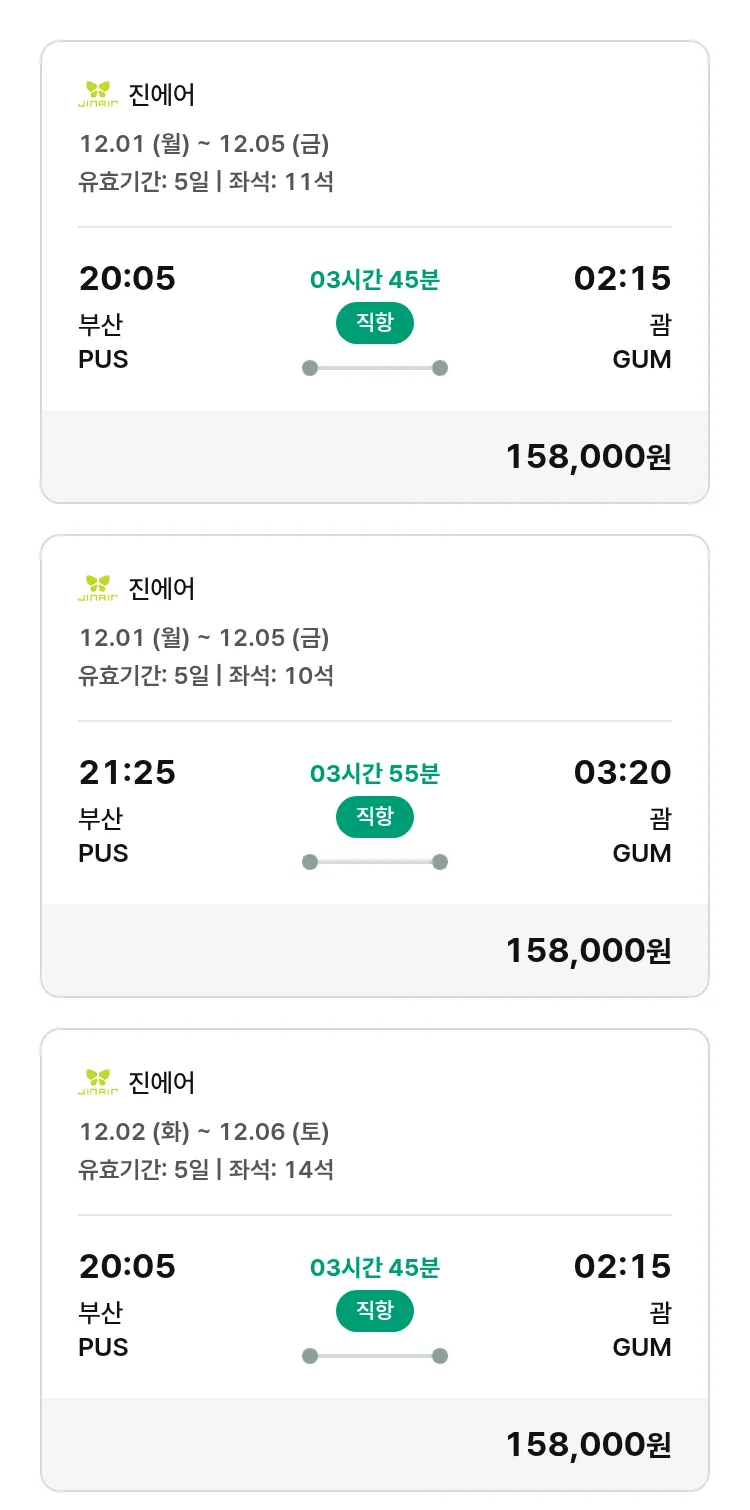The height and width of the screenshot is (1510, 750).
Task: Click the 03시간 55분 duration on the 21:25 flight
Action: (x=374, y=772)
